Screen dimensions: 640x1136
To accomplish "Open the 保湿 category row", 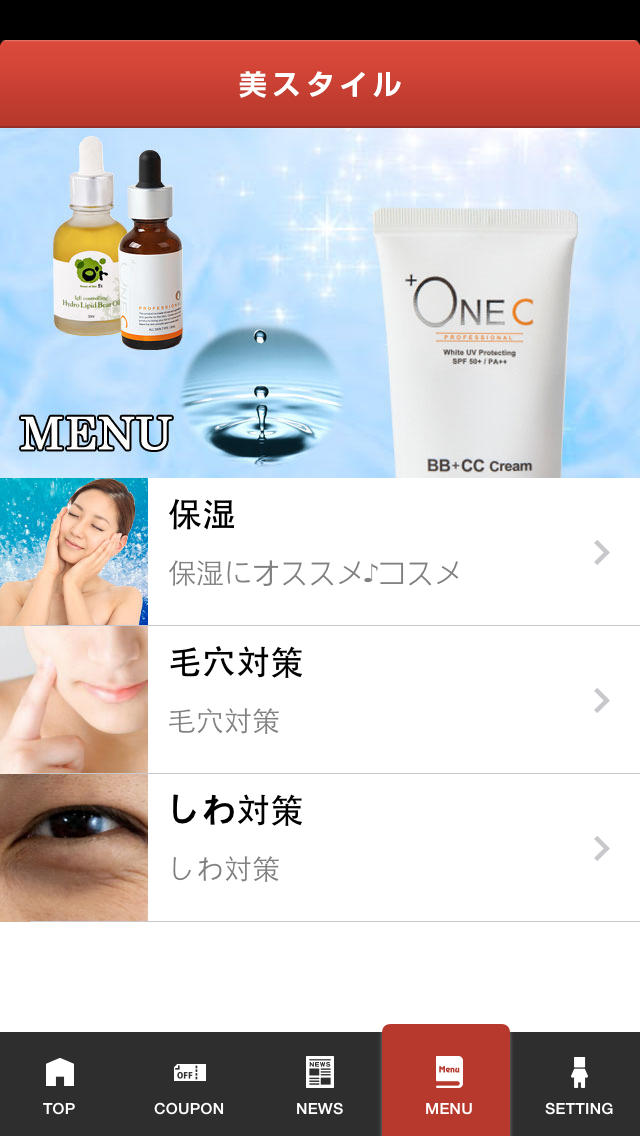I will [x=320, y=552].
